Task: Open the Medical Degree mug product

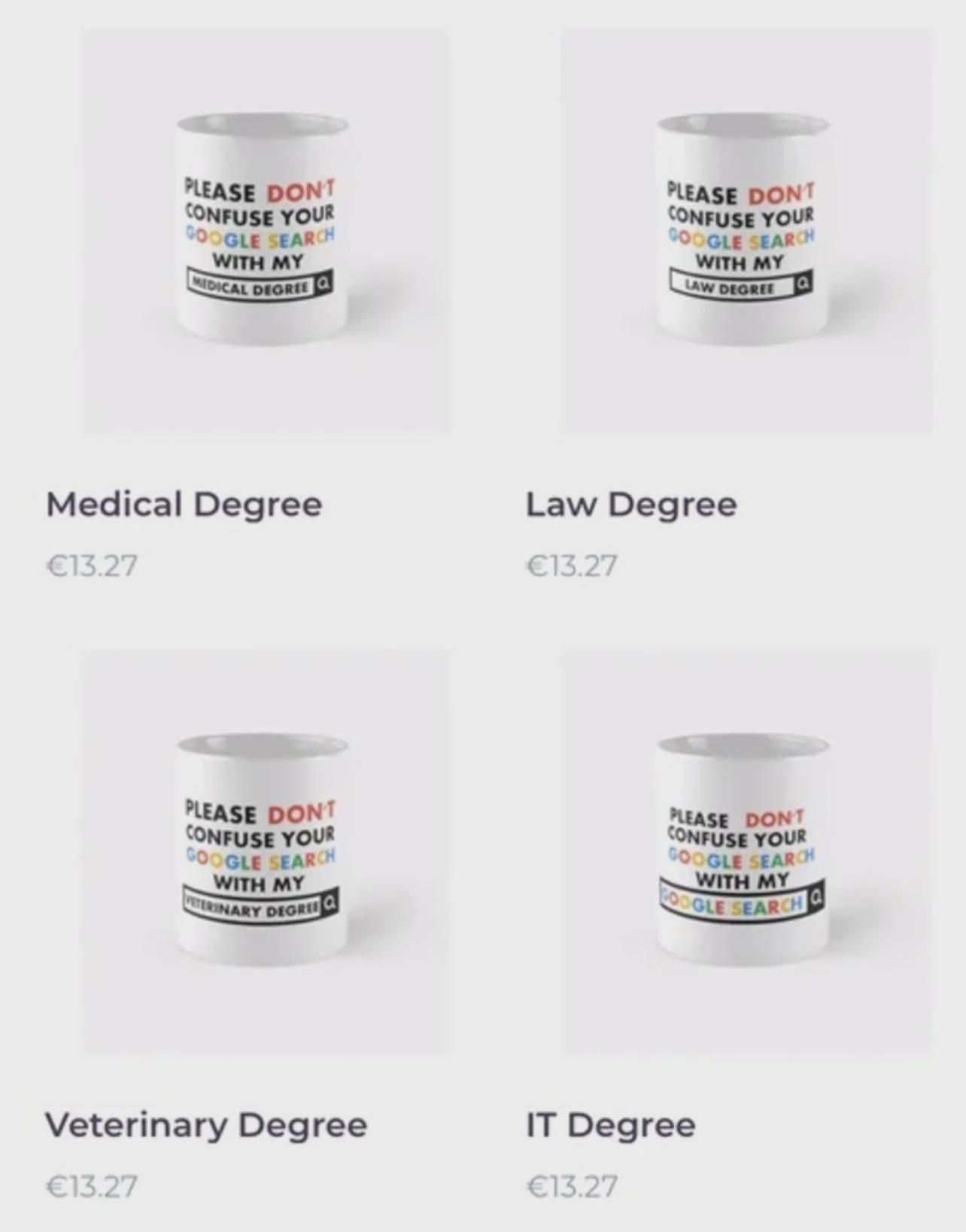Action: coord(264,231)
